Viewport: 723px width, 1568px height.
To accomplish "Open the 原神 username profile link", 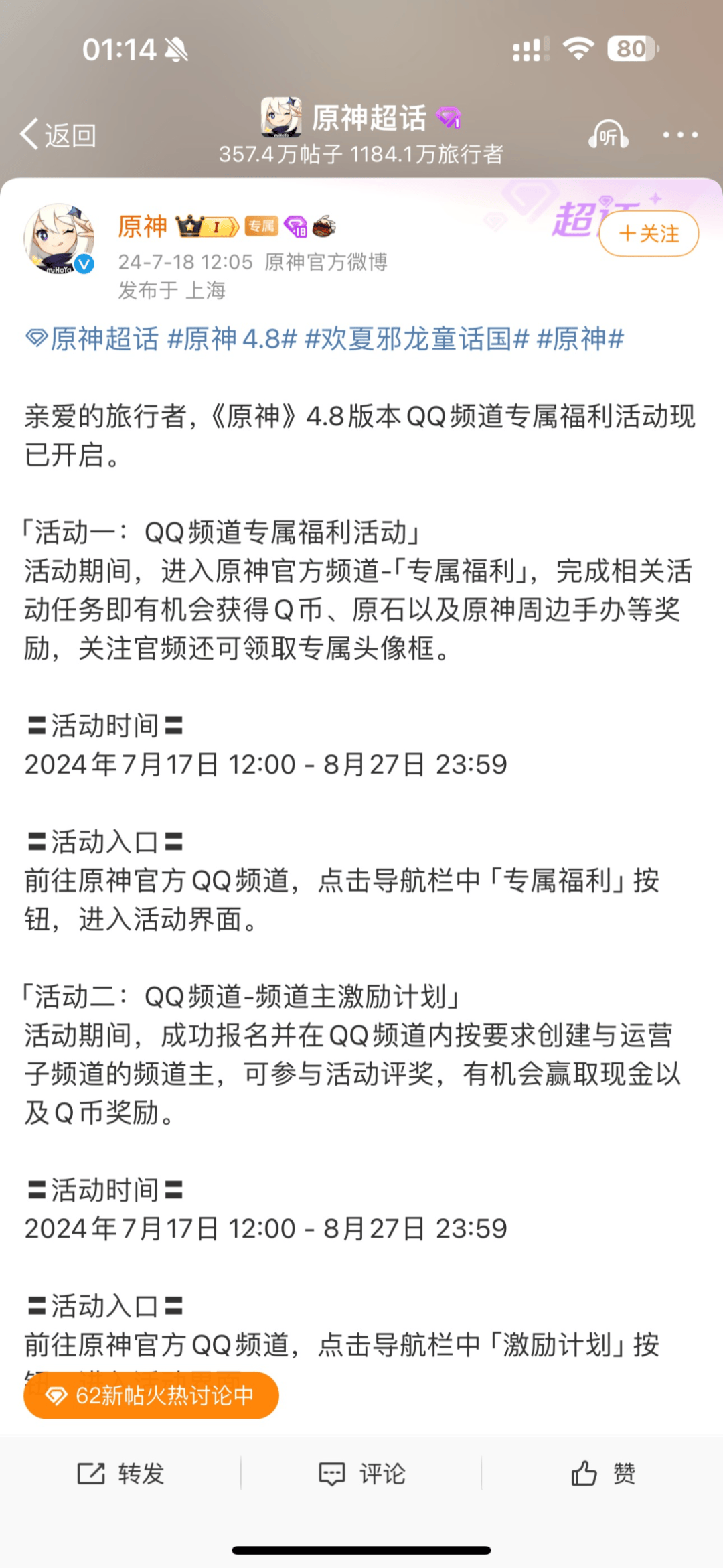I will click(143, 227).
